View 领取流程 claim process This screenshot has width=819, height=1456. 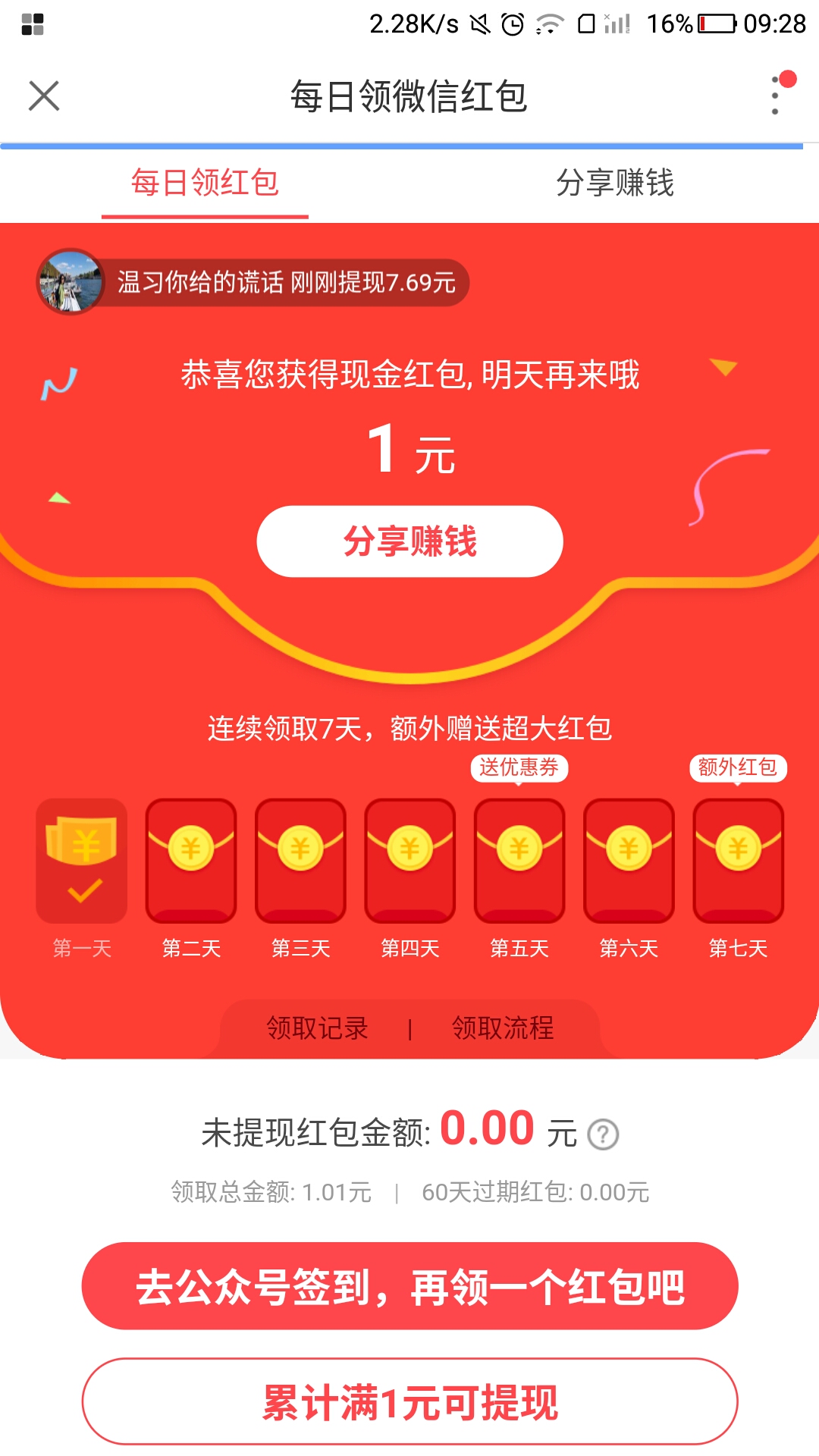pos(503,1028)
